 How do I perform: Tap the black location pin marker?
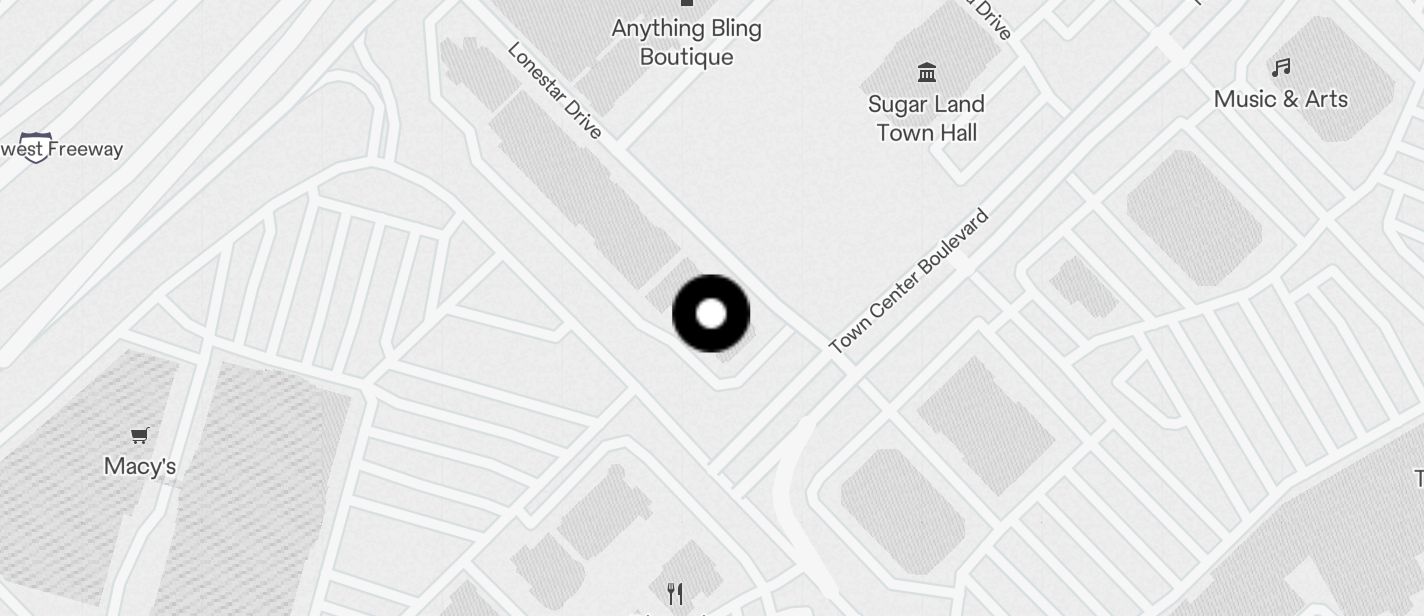coord(711,314)
